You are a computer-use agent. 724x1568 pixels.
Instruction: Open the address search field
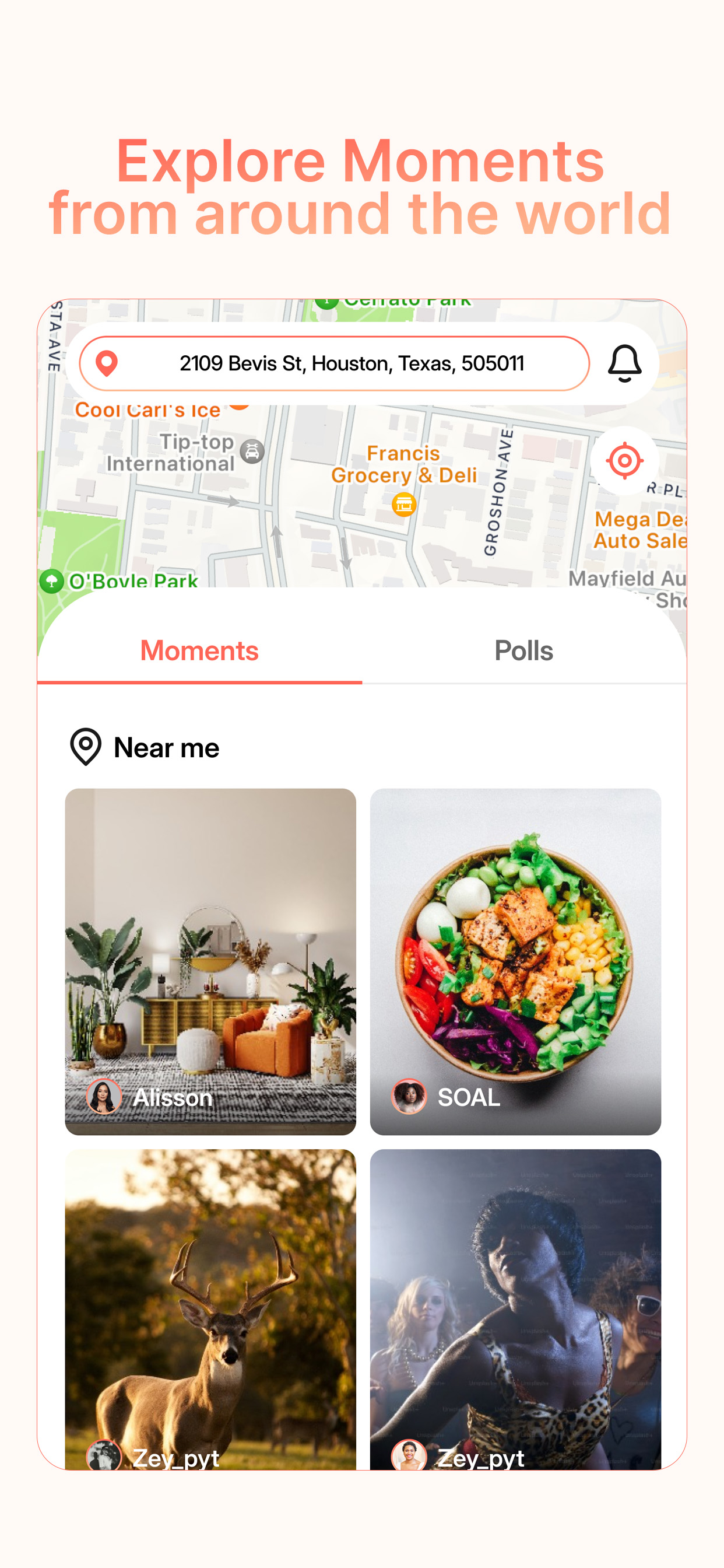tap(352, 364)
